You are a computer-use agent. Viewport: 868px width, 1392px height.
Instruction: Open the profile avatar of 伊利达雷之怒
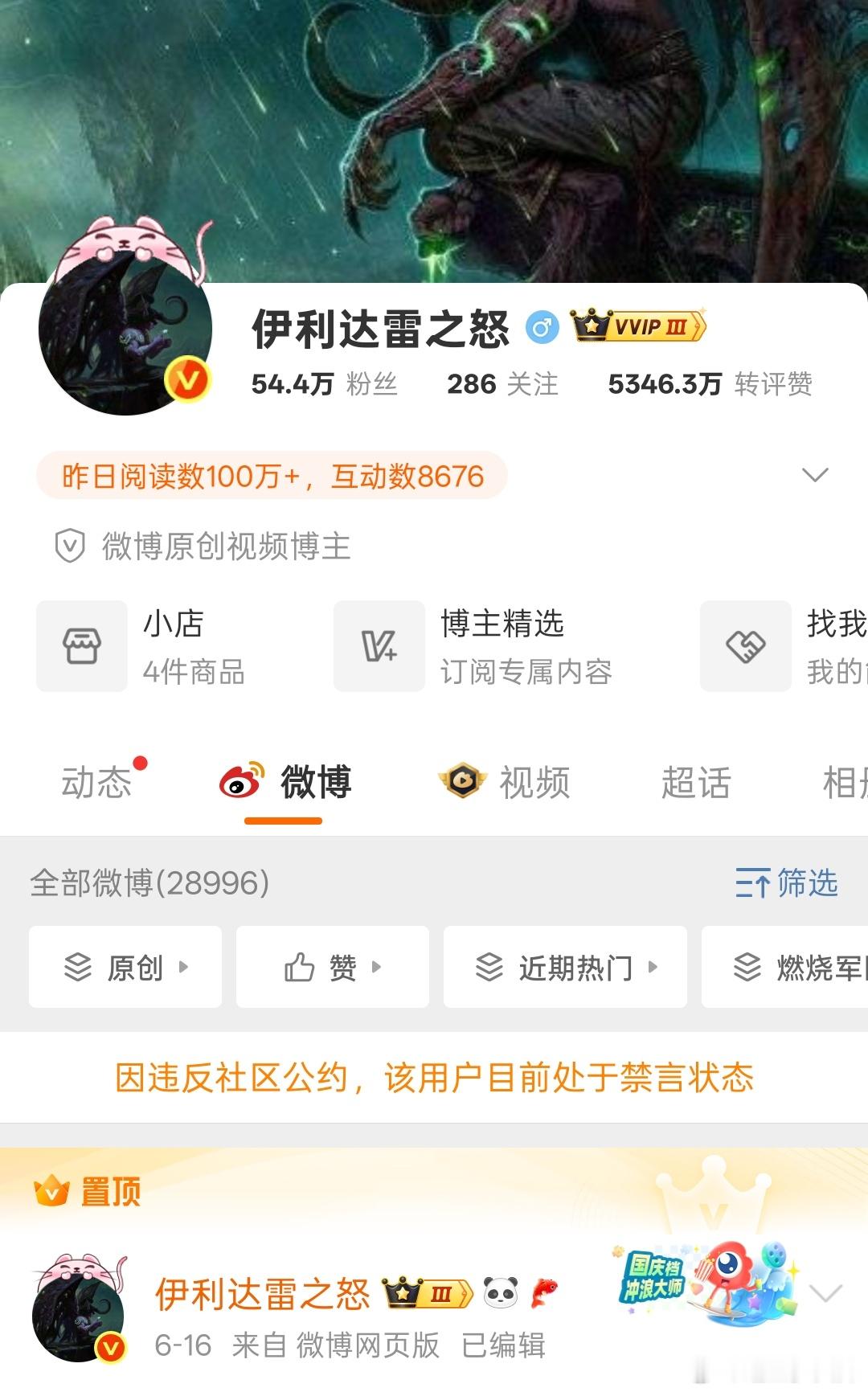[x=125, y=328]
